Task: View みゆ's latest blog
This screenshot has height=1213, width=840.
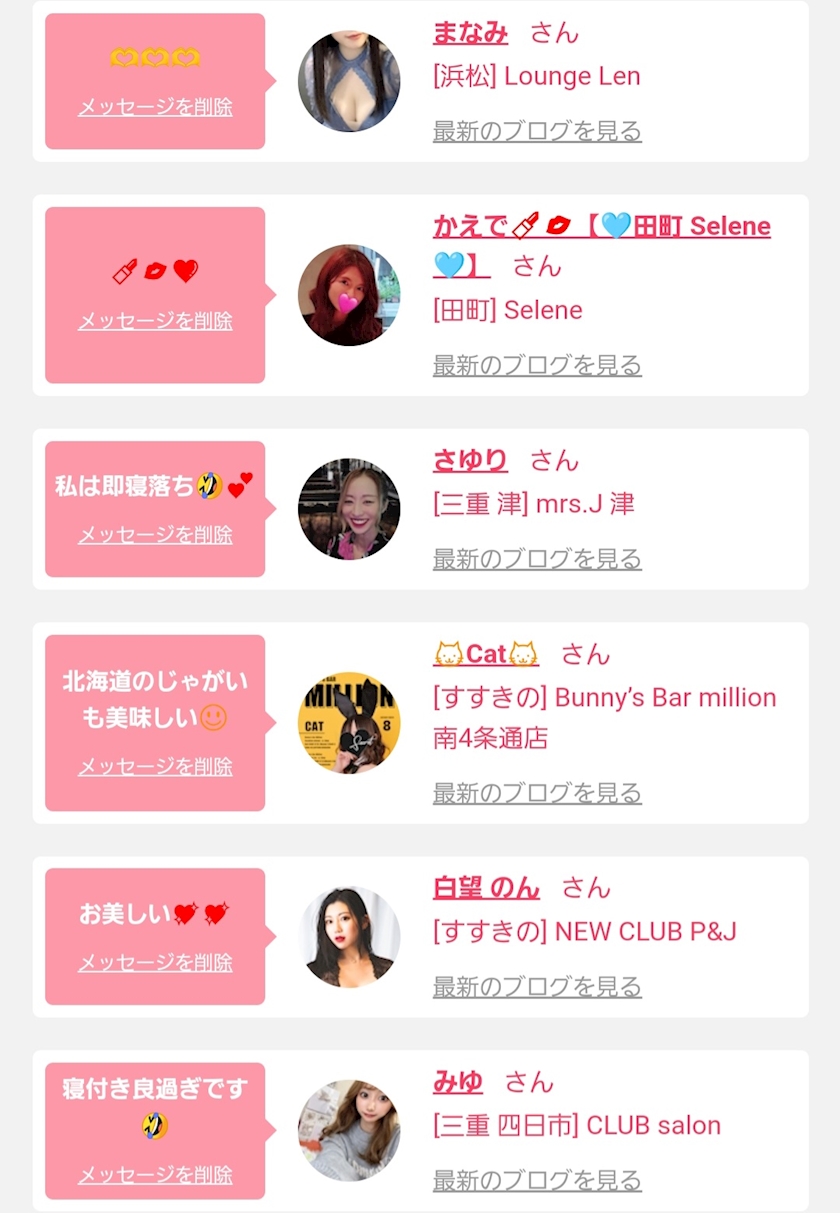Action: (537, 1180)
